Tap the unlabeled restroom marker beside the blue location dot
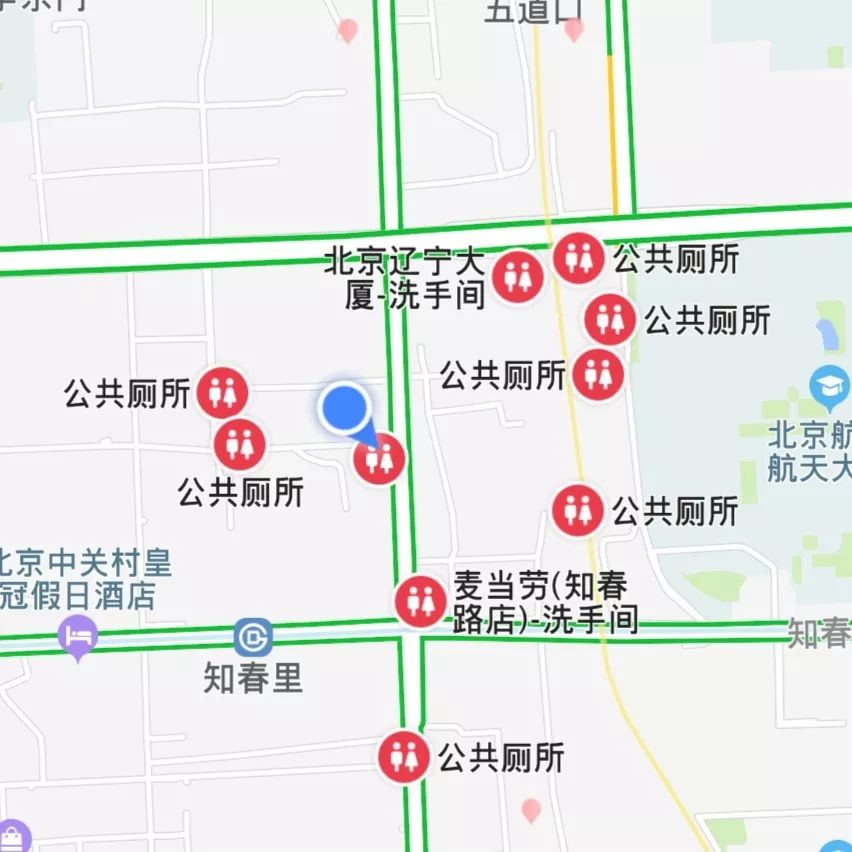The width and height of the screenshot is (852, 852). click(380, 459)
